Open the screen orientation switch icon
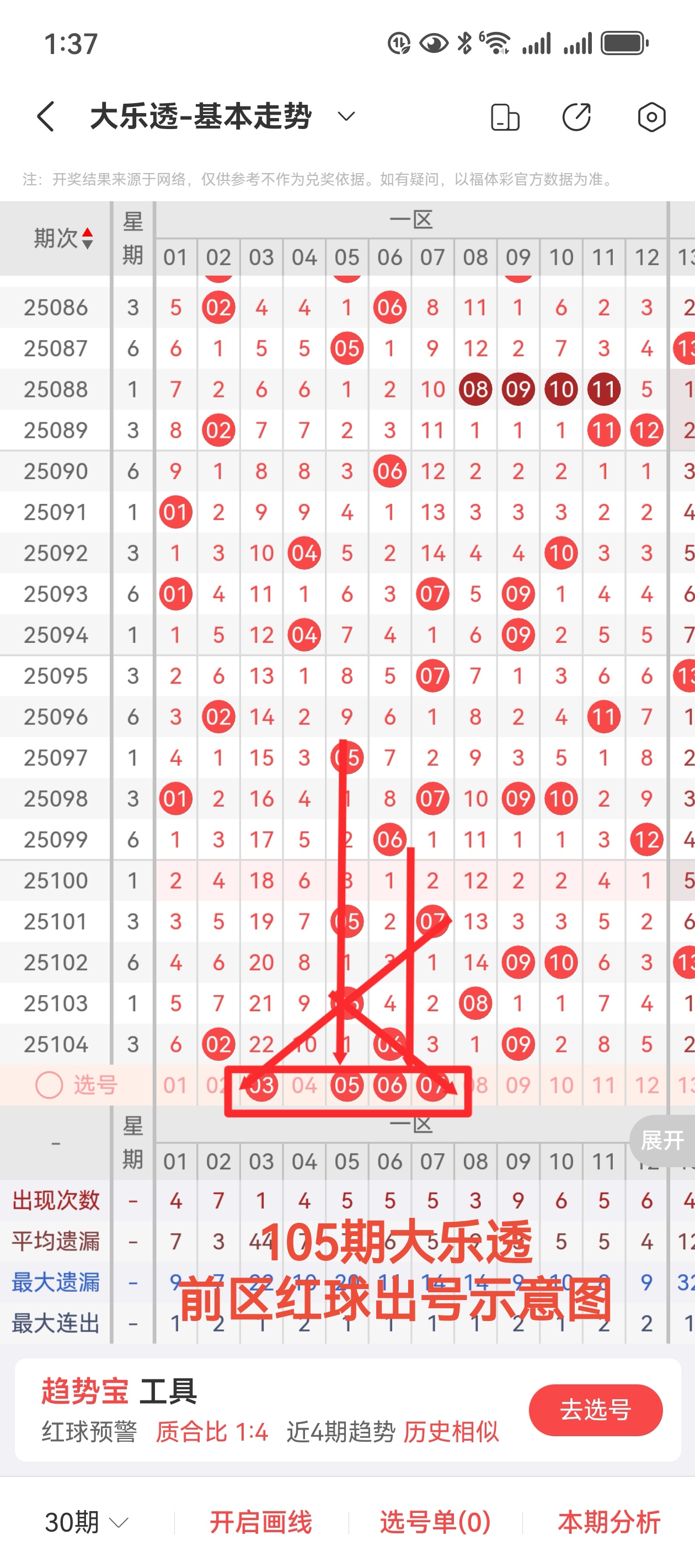This screenshot has width=695, height=1568. 504,117
